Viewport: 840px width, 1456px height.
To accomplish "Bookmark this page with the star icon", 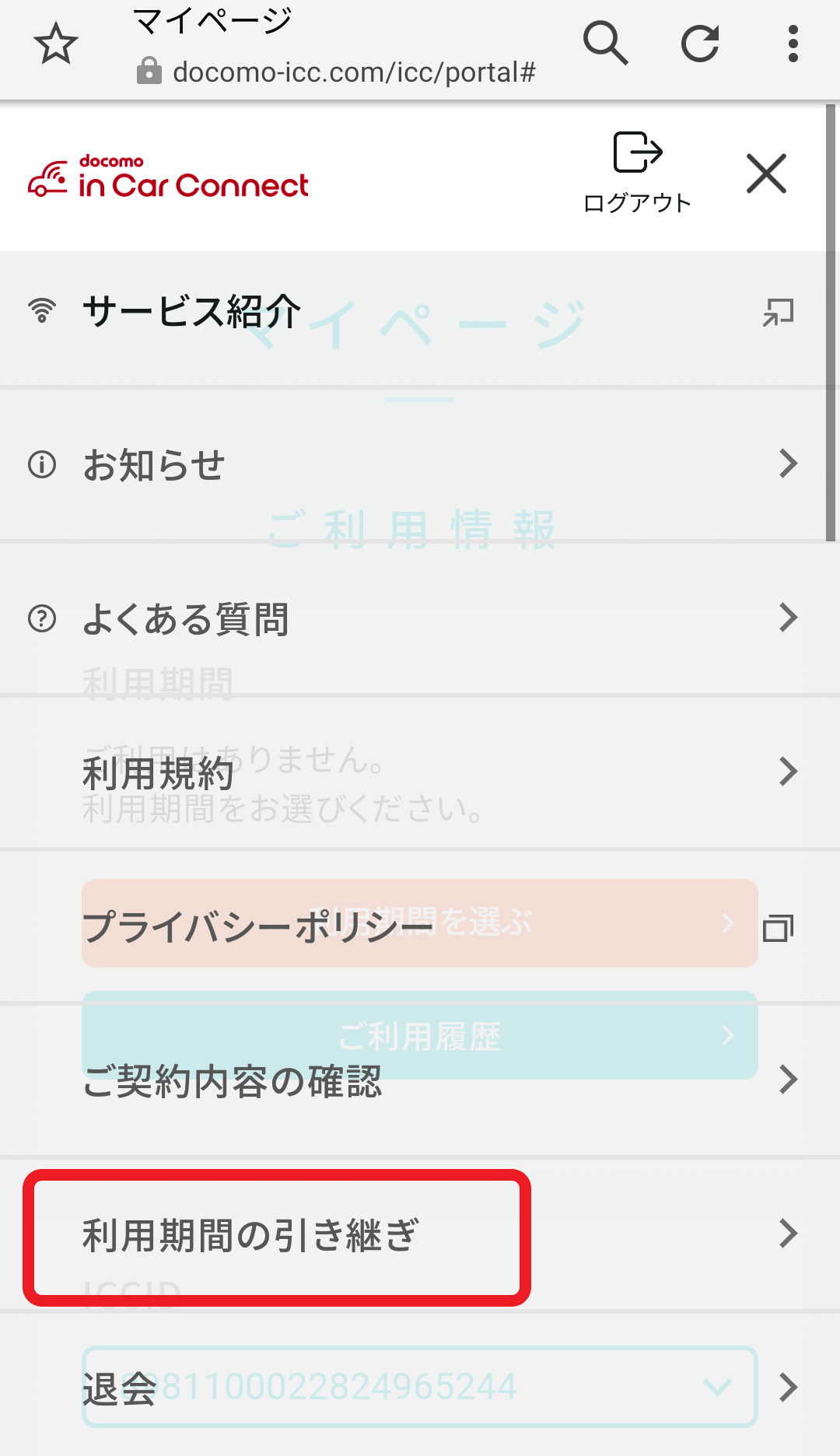I will tap(56, 44).
